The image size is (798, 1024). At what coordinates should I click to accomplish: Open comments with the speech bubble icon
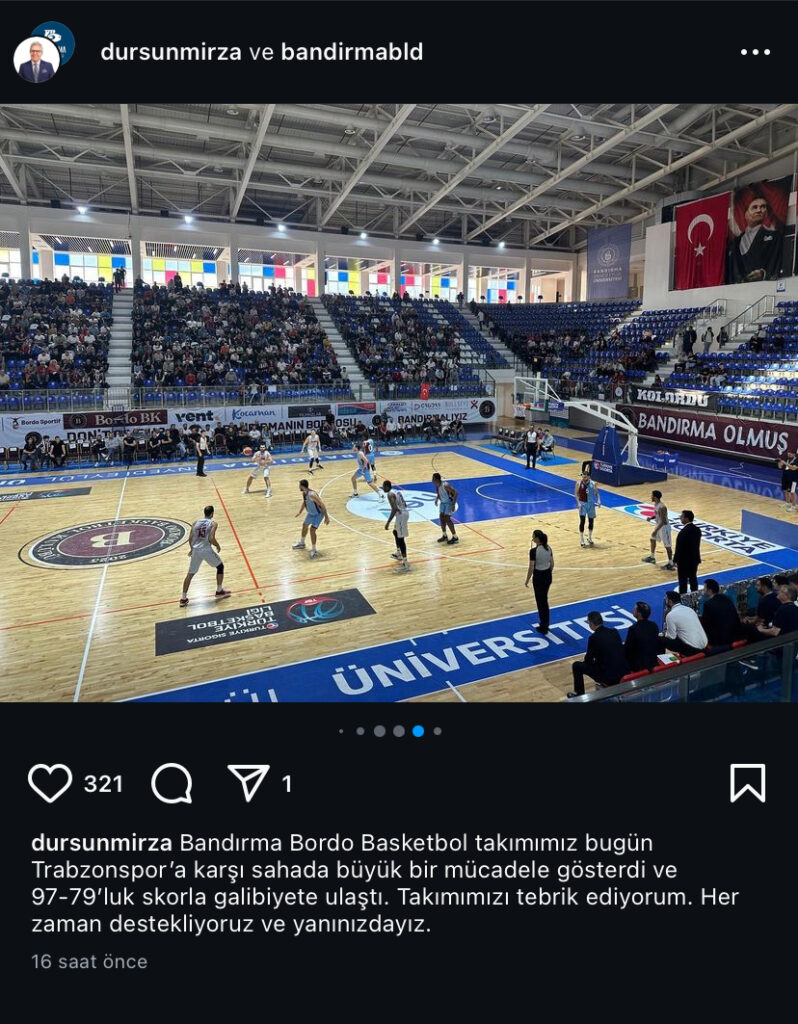tap(172, 783)
